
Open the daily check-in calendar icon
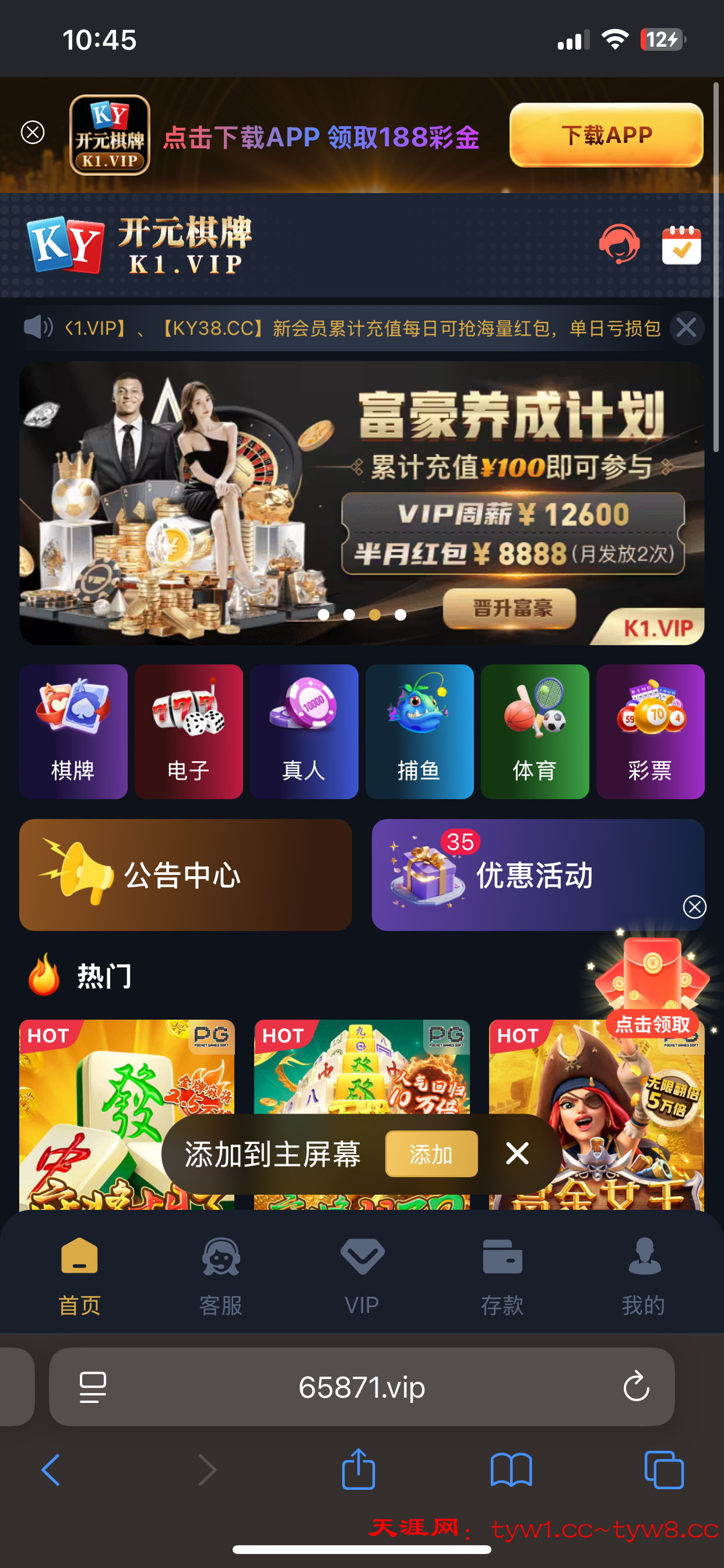[x=681, y=244]
